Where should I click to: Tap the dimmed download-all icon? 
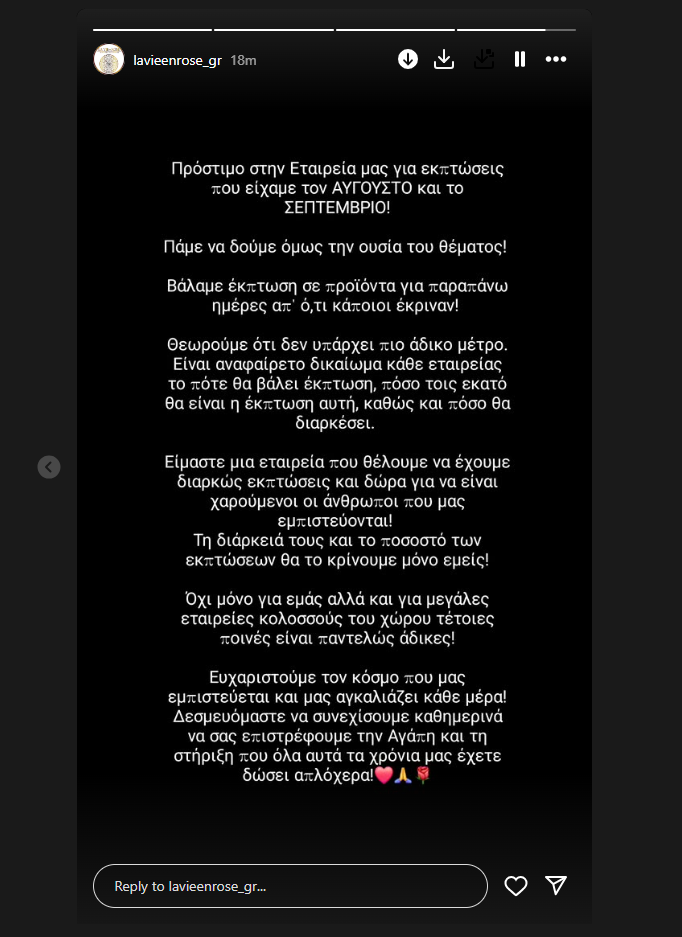tap(483, 59)
